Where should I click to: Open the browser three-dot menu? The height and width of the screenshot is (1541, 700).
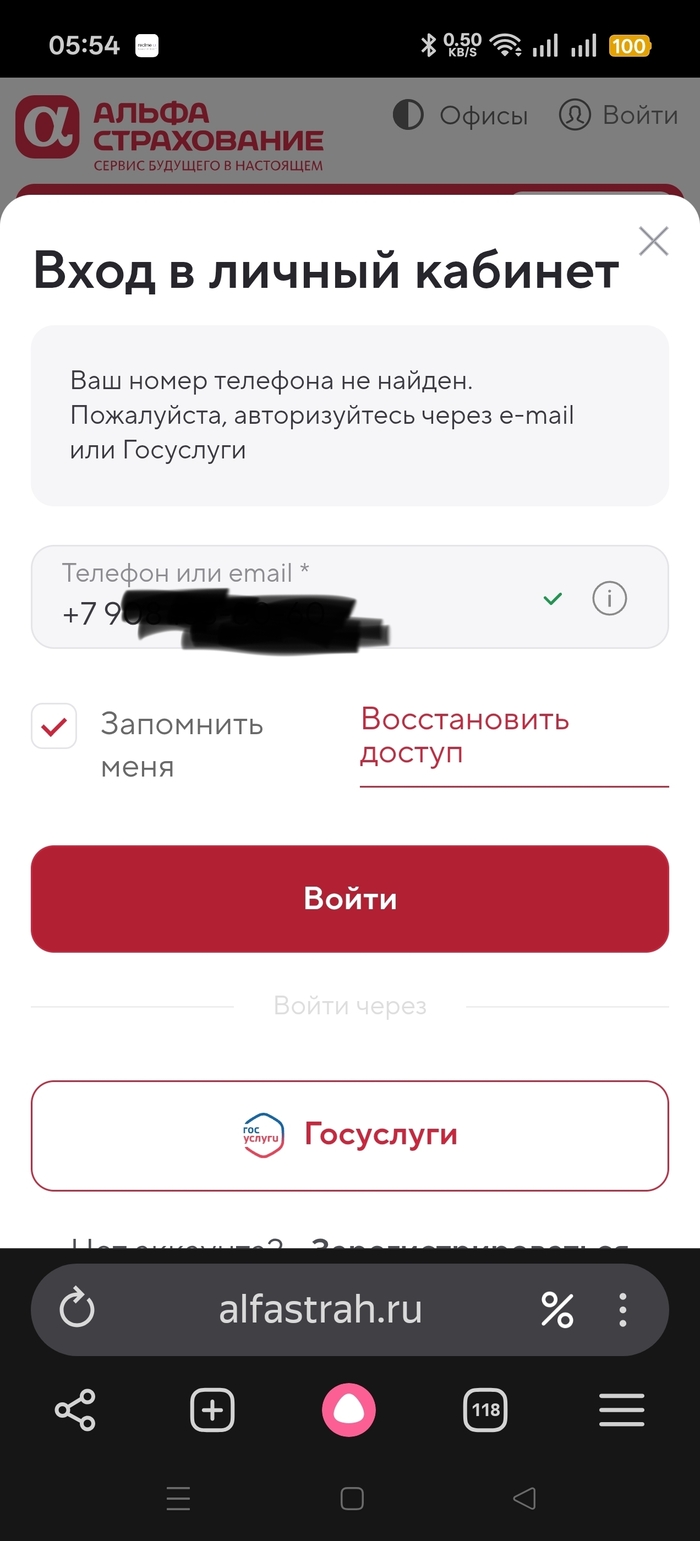click(x=623, y=1309)
